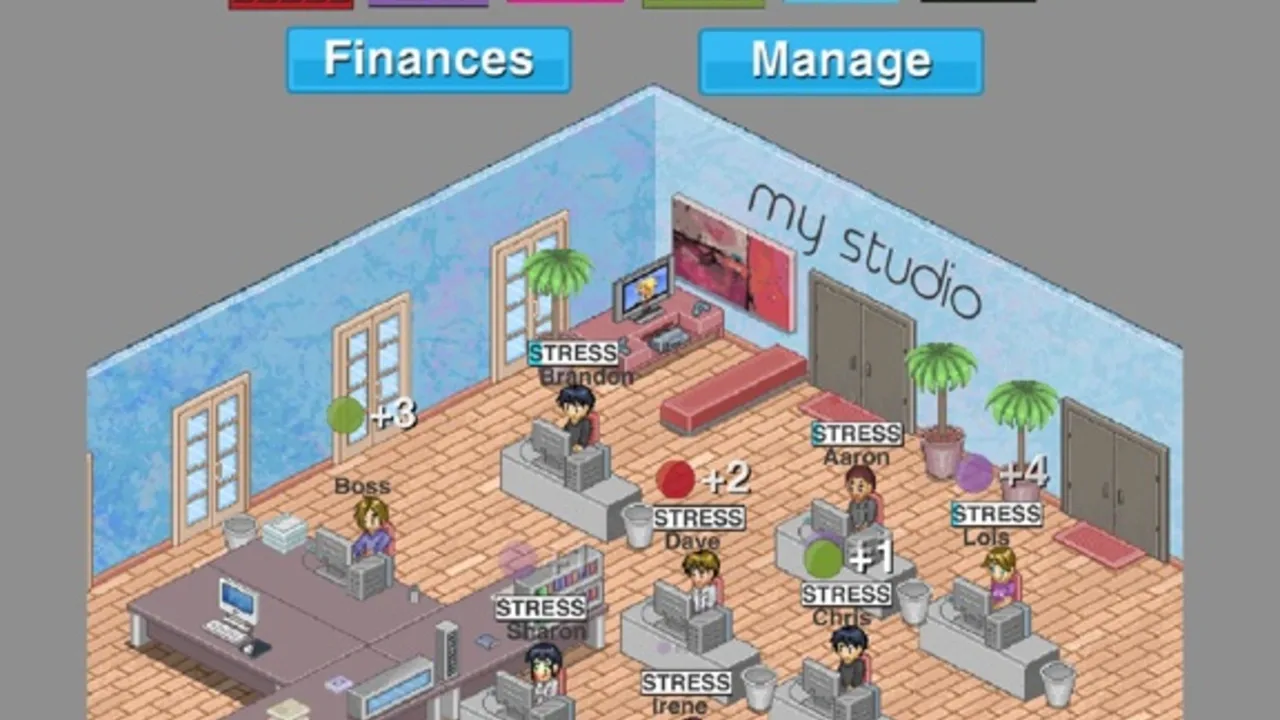
Task: Open the Manage menu
Action: point(841,61)
